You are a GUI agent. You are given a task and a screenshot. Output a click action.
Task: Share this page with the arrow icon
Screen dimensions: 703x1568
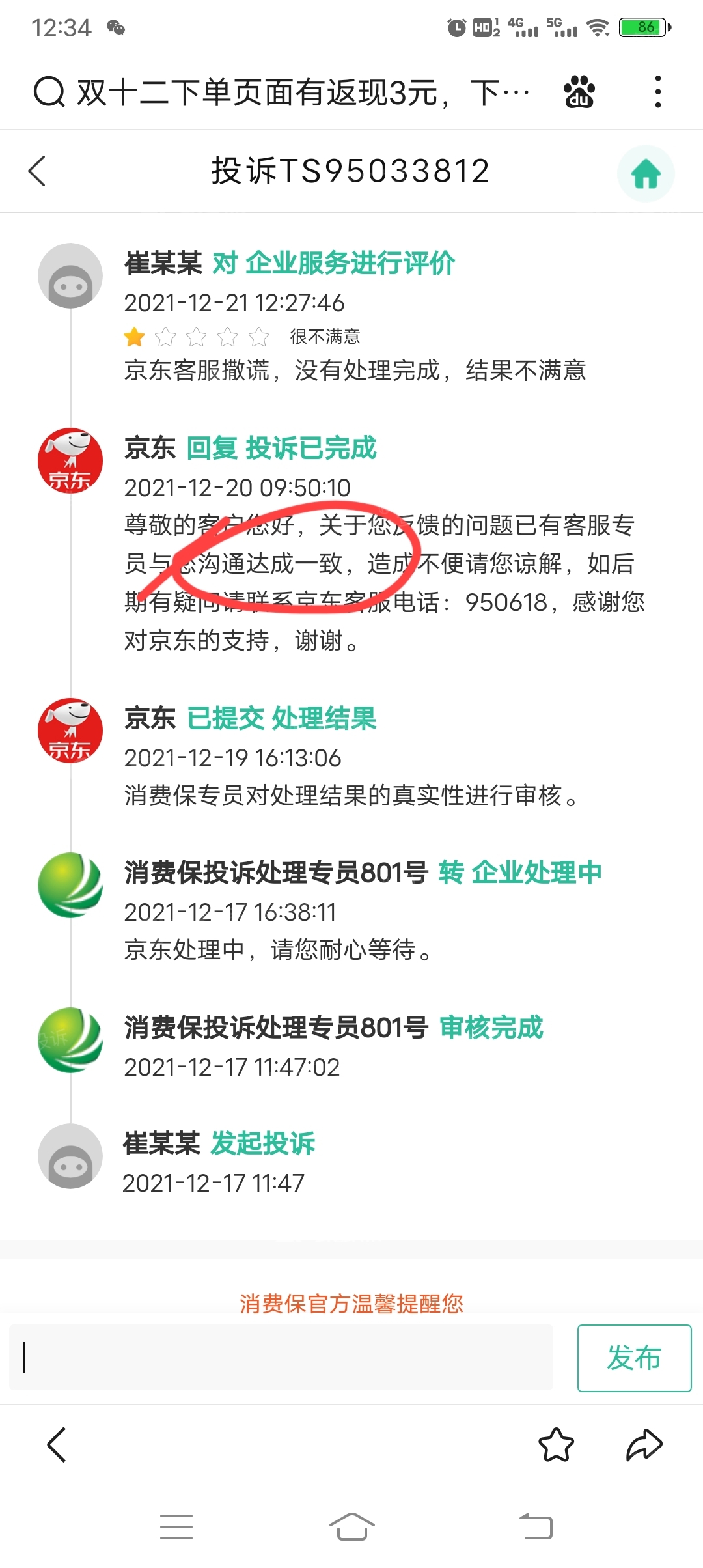coord(644,1444)
